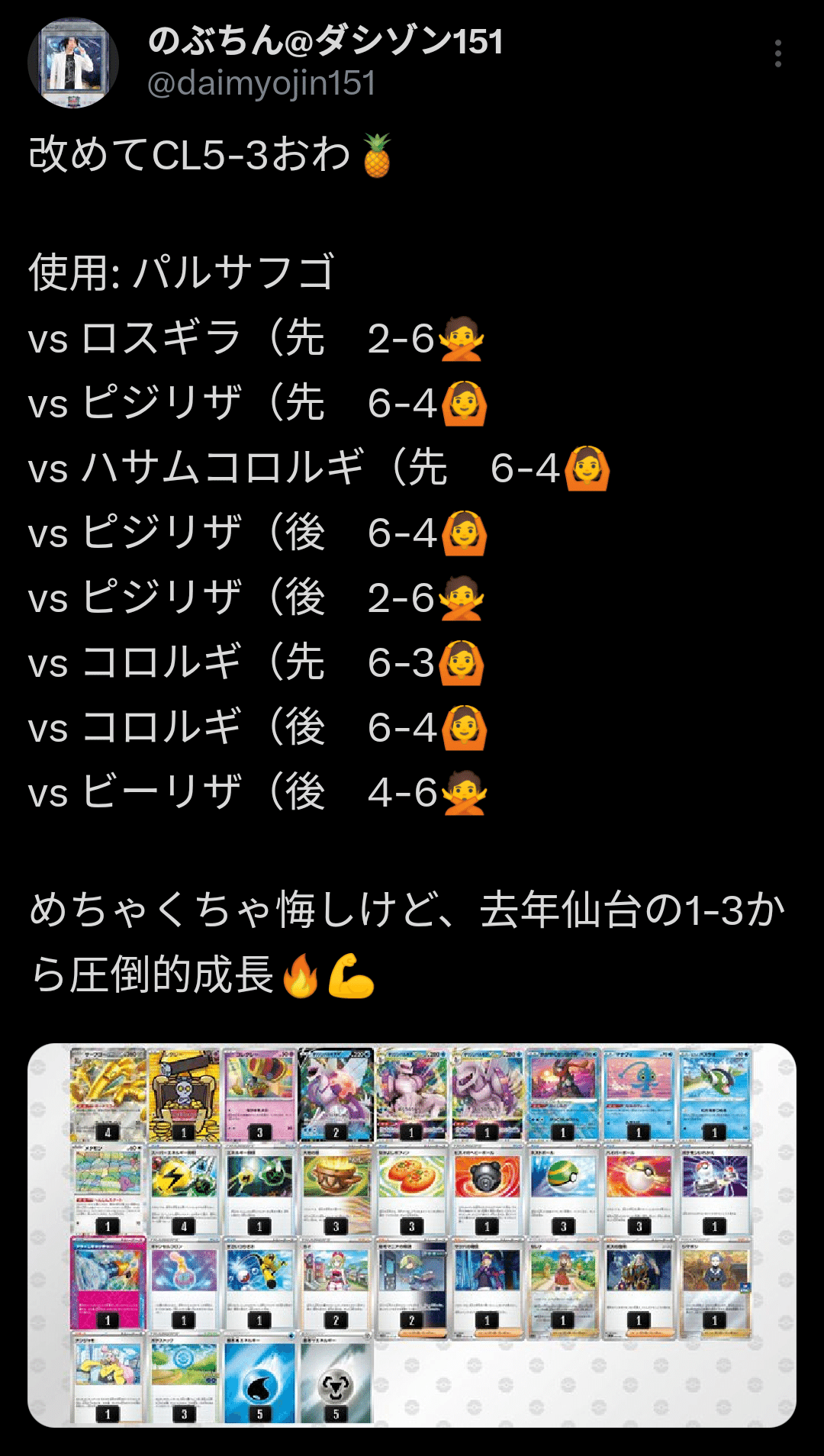Open the tweet's overflow menu

point(777,53)
